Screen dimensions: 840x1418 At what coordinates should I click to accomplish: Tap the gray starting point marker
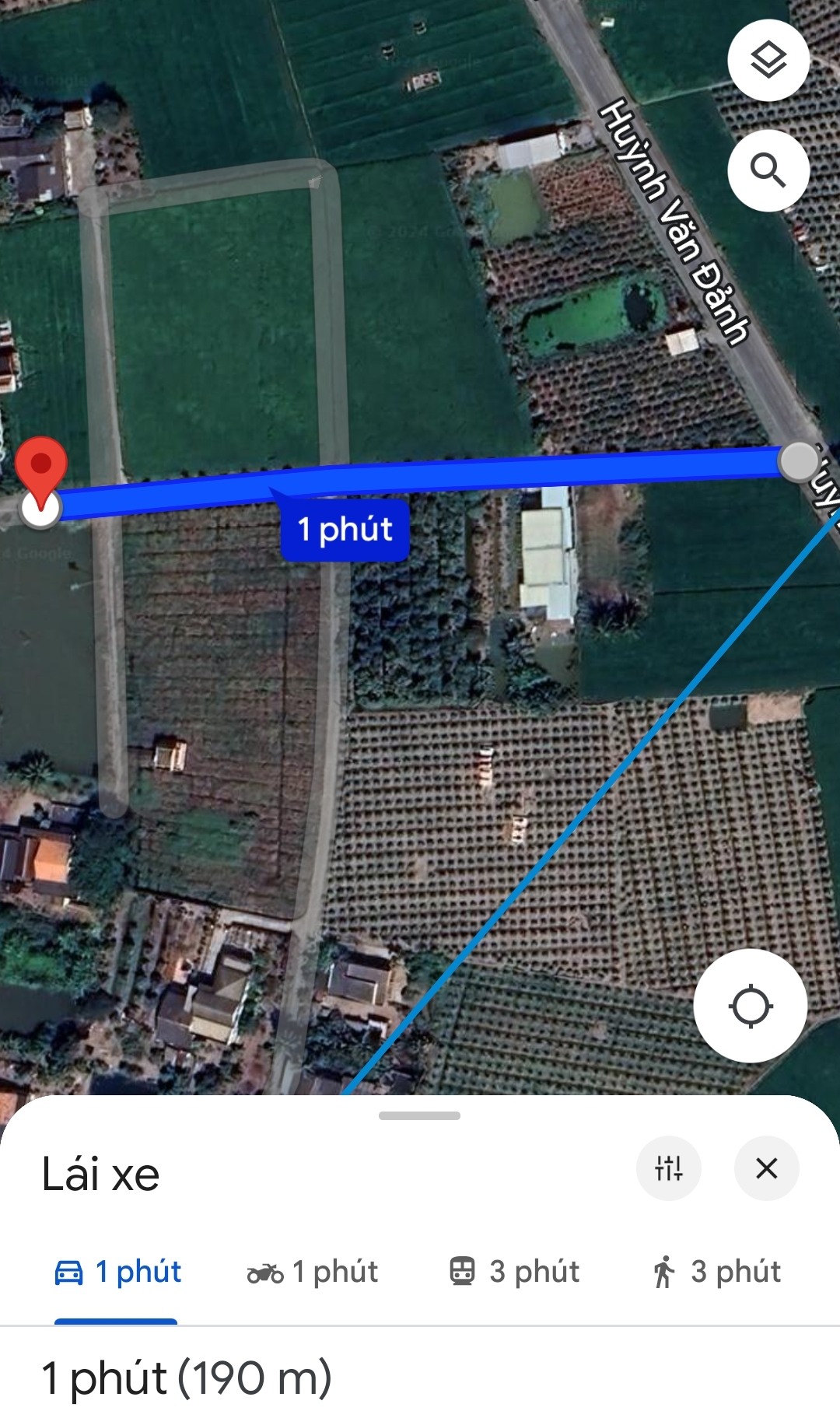click(x=799, y=461)
